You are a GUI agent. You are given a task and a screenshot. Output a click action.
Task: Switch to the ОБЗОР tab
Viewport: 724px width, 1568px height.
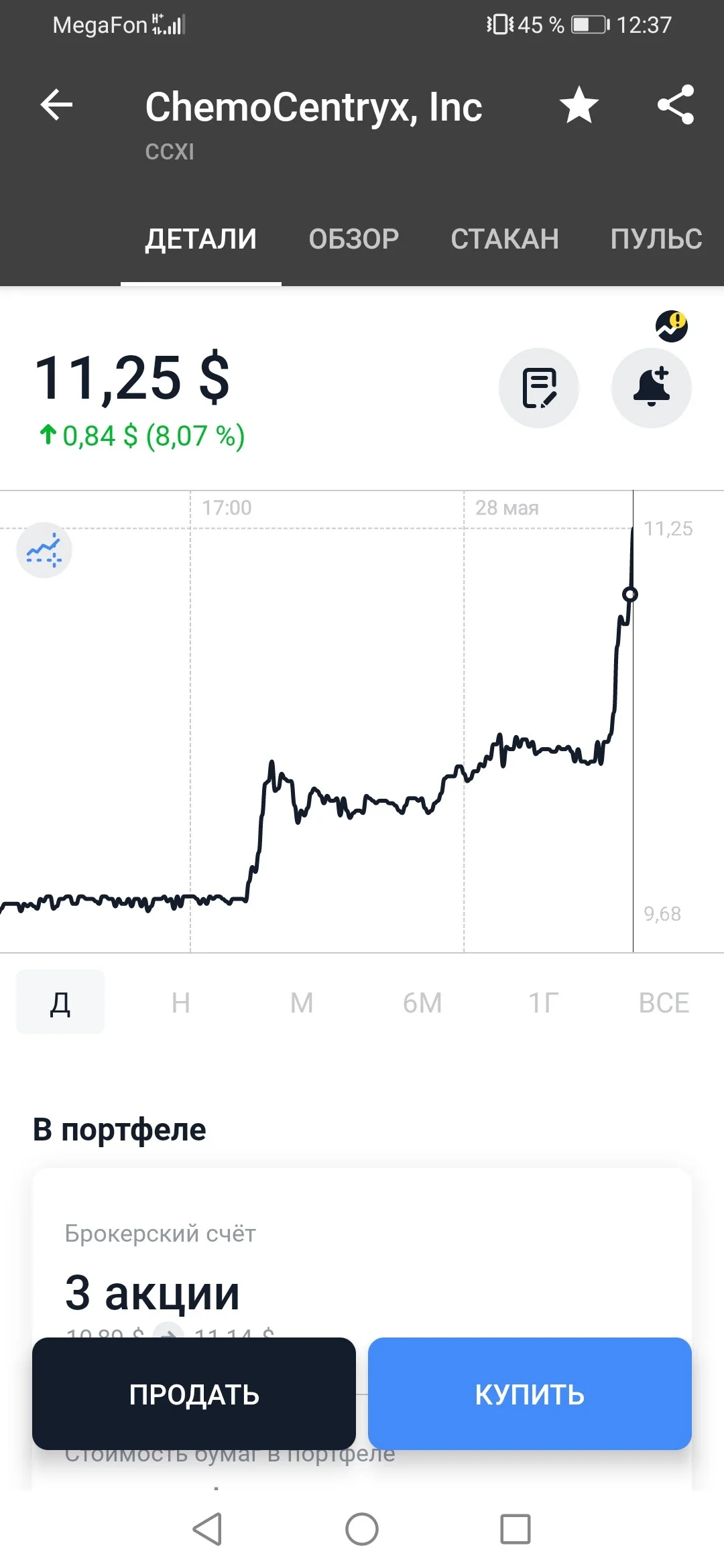pos(354,239)
